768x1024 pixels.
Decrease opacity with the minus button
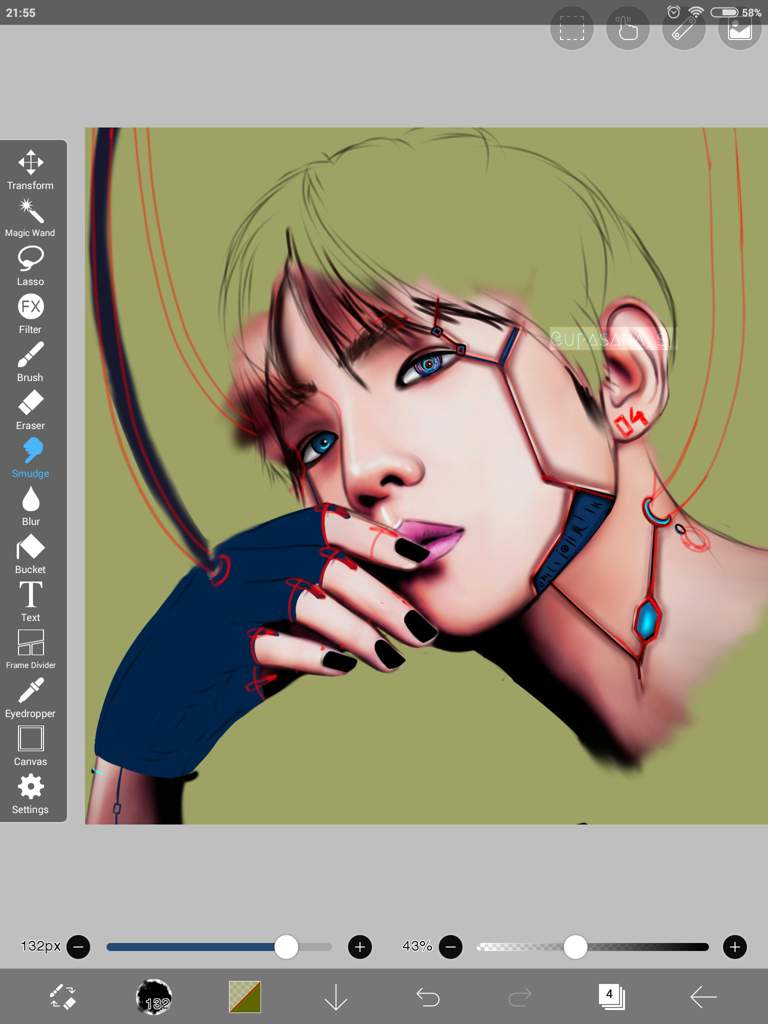coord(451,946)
